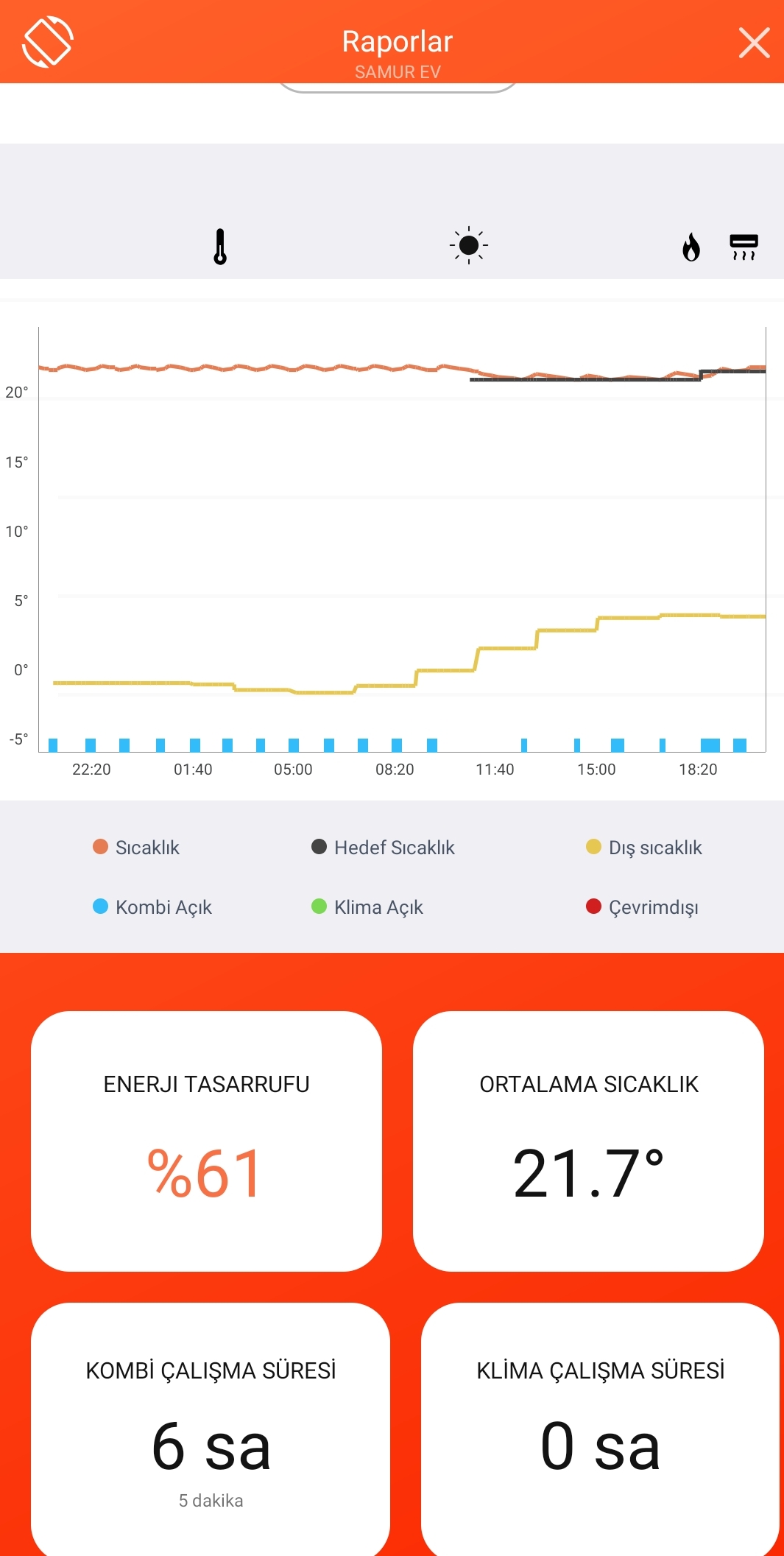The height and width of the screenshot is (1556, 784).
Task: Select the sun outdoor temperature icon
Action: pyautogui.click(x=469, y=245)
